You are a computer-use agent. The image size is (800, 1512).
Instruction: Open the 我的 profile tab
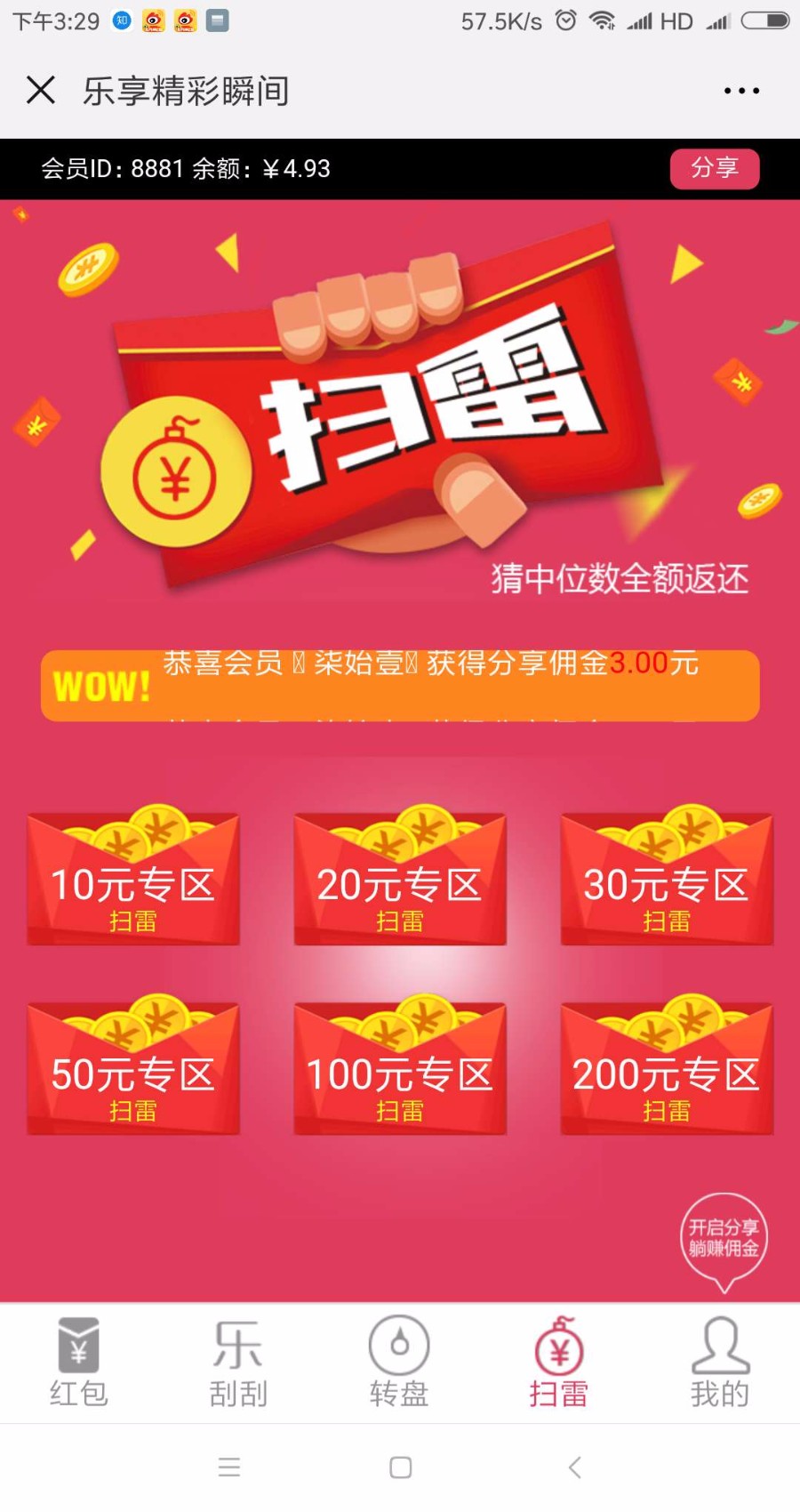pos(720,1363)
